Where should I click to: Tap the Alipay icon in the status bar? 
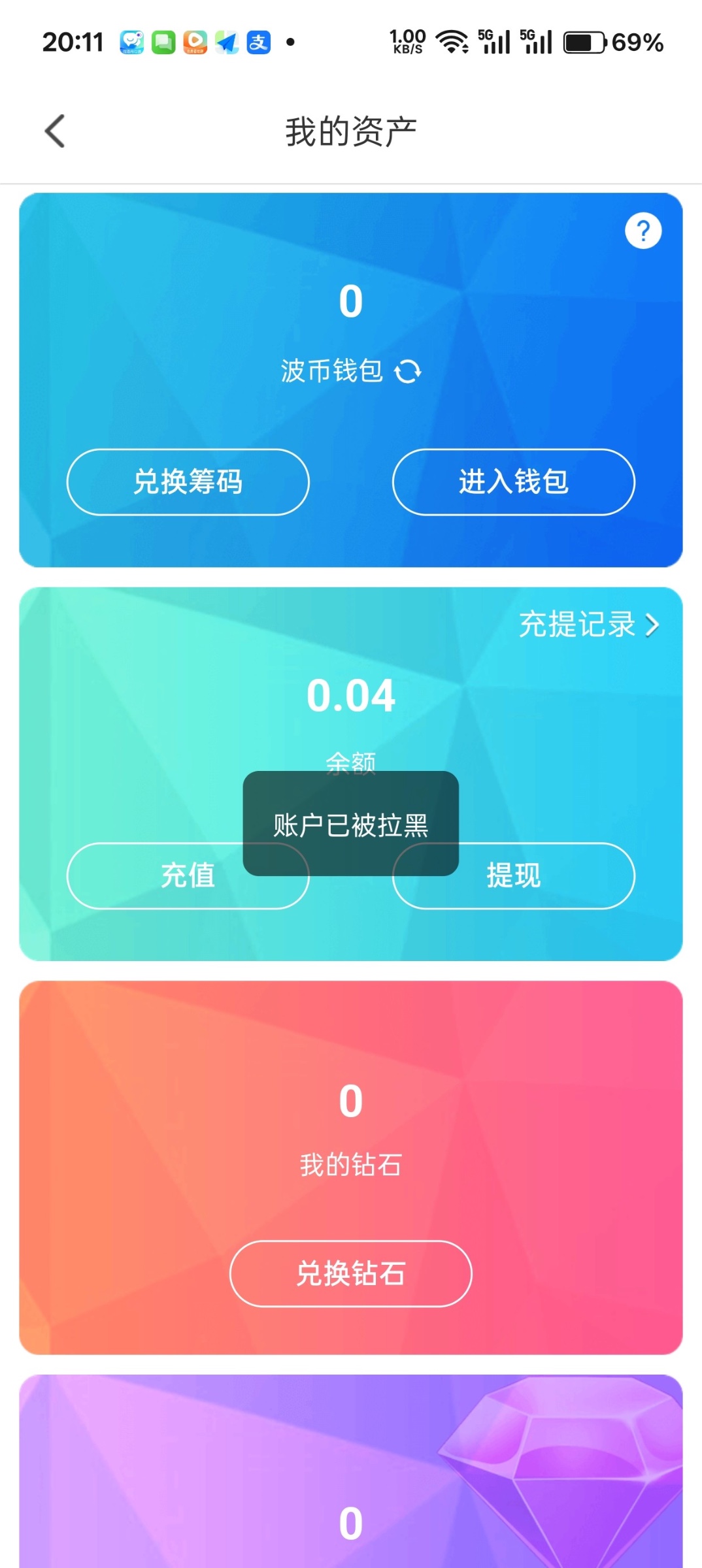258,41
